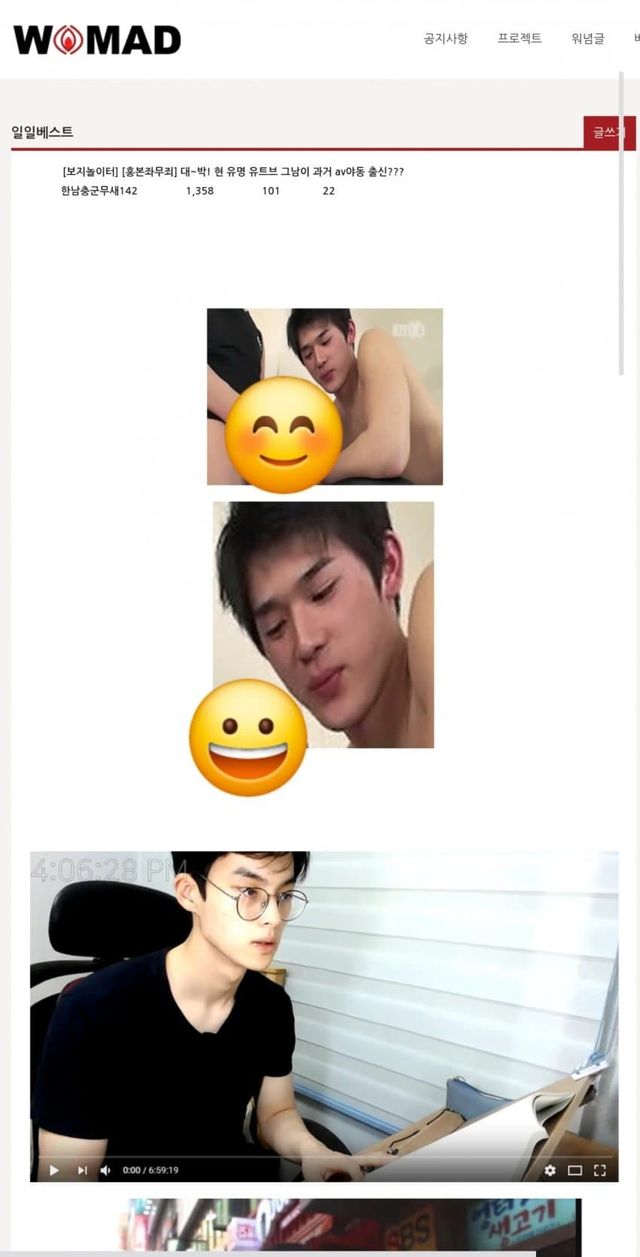Screen dimensions: 640x1257
Task: Play the embedded video
Action: click(54, 1170)
